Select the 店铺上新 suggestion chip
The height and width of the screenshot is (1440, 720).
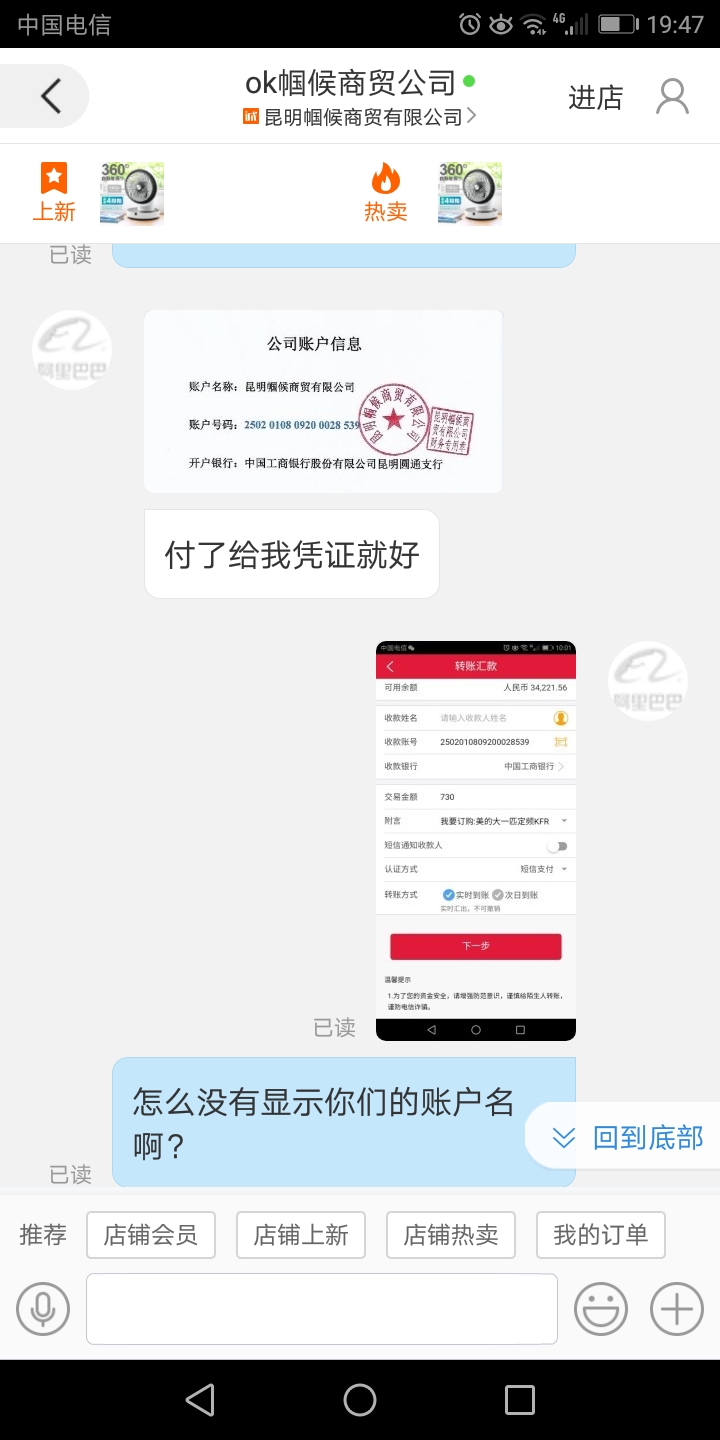pyautogui.click(x=301, y=1235)
